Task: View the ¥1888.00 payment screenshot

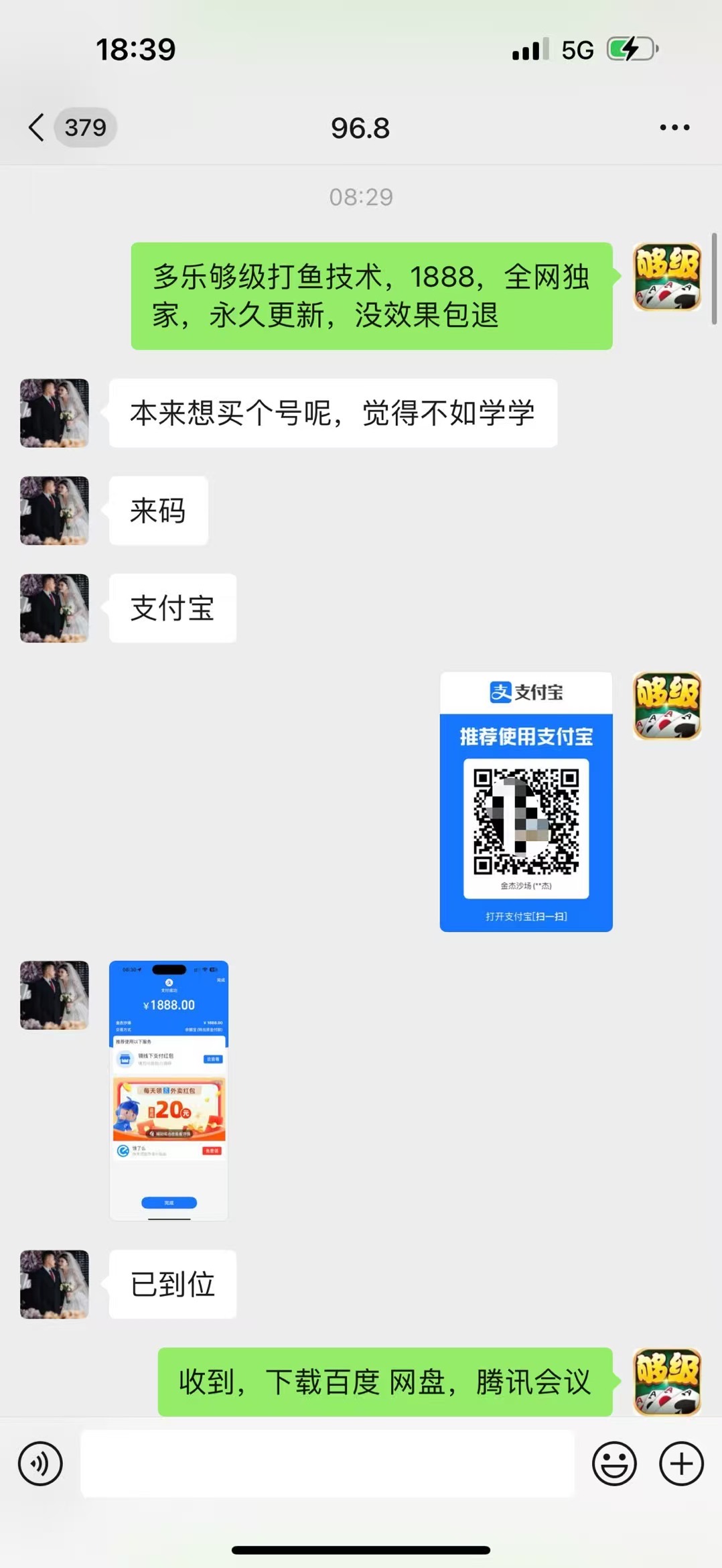Action: (x=169, y=1090)
